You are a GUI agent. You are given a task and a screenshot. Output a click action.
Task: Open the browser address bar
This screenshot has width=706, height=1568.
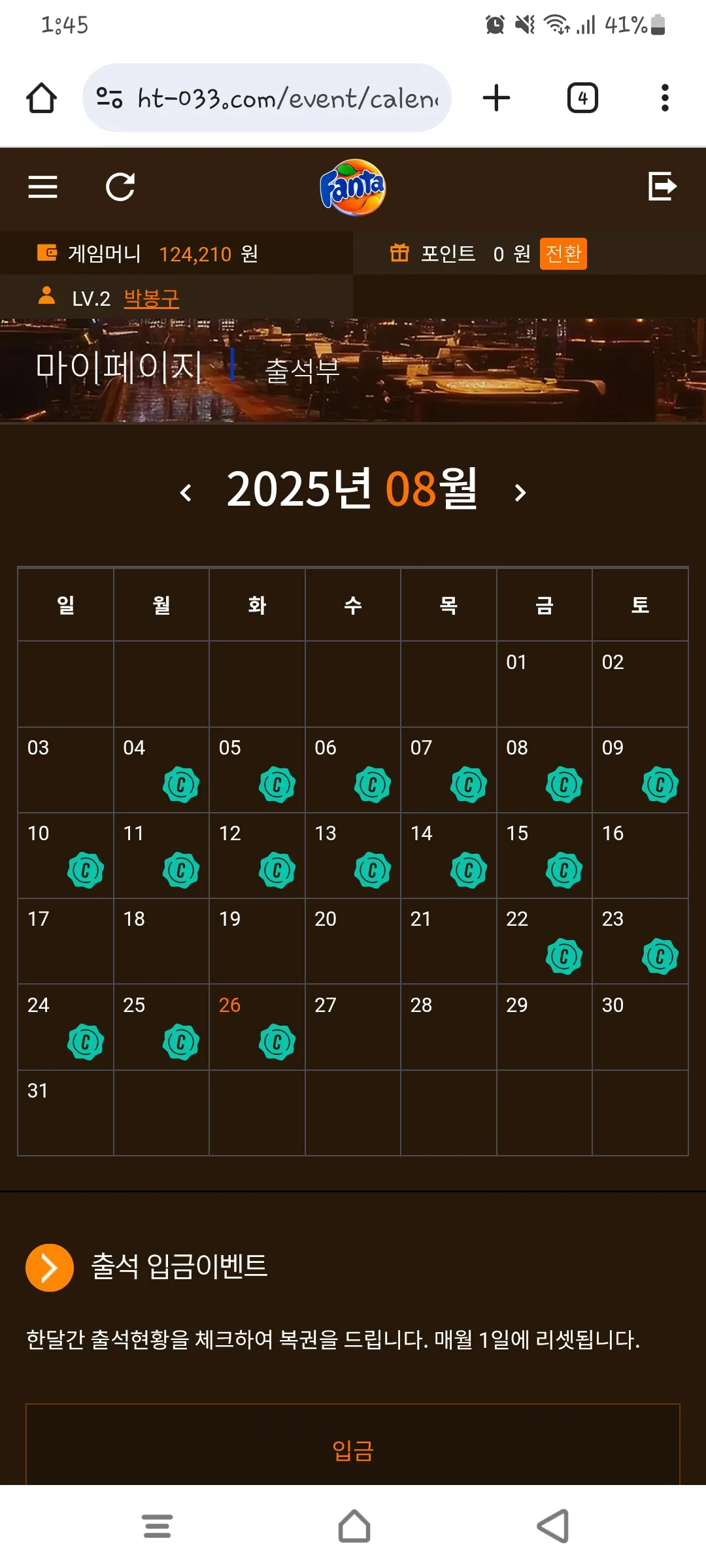(267, 98)
